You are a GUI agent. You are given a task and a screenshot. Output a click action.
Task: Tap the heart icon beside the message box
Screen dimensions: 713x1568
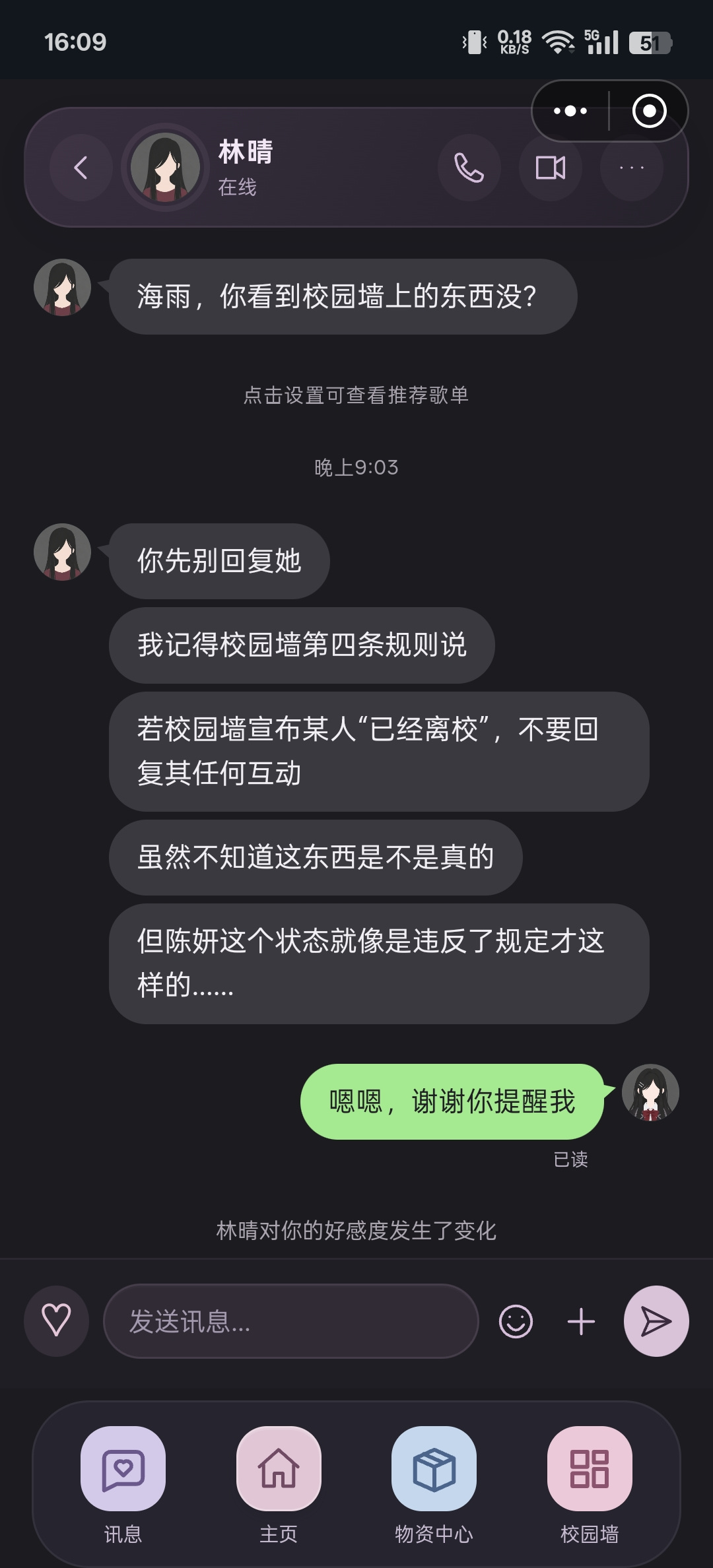pyautogui.click(x=56, y=1321)
